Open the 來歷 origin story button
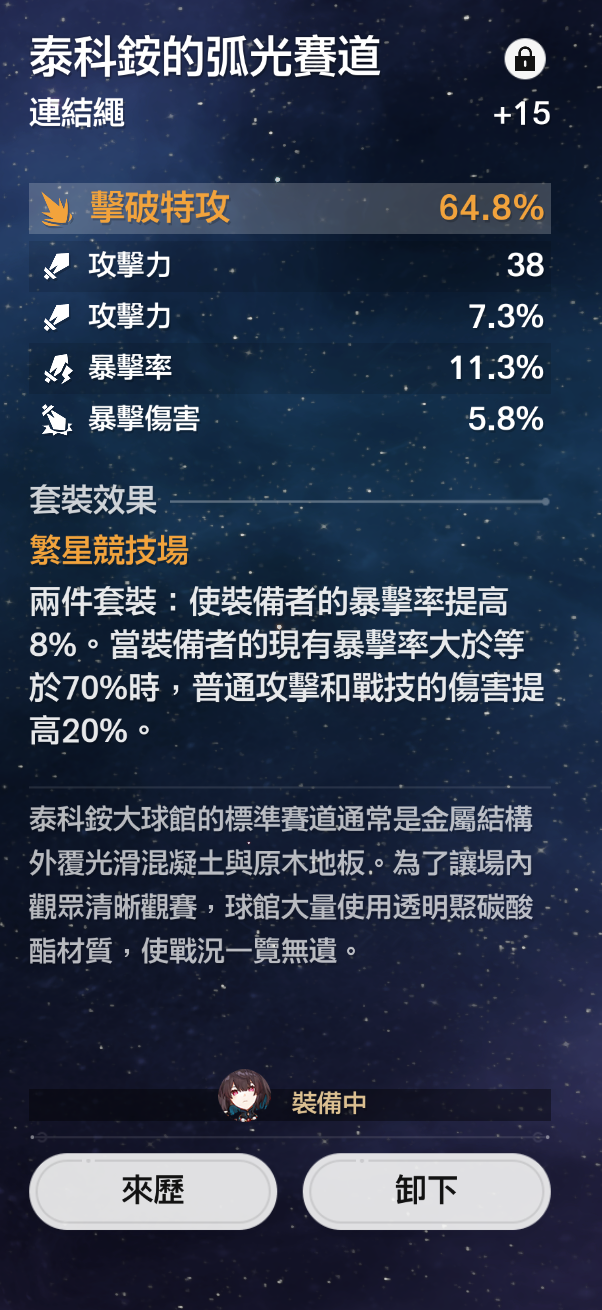The width and height of the screenshot is (602, 1310). point(153,1191)
